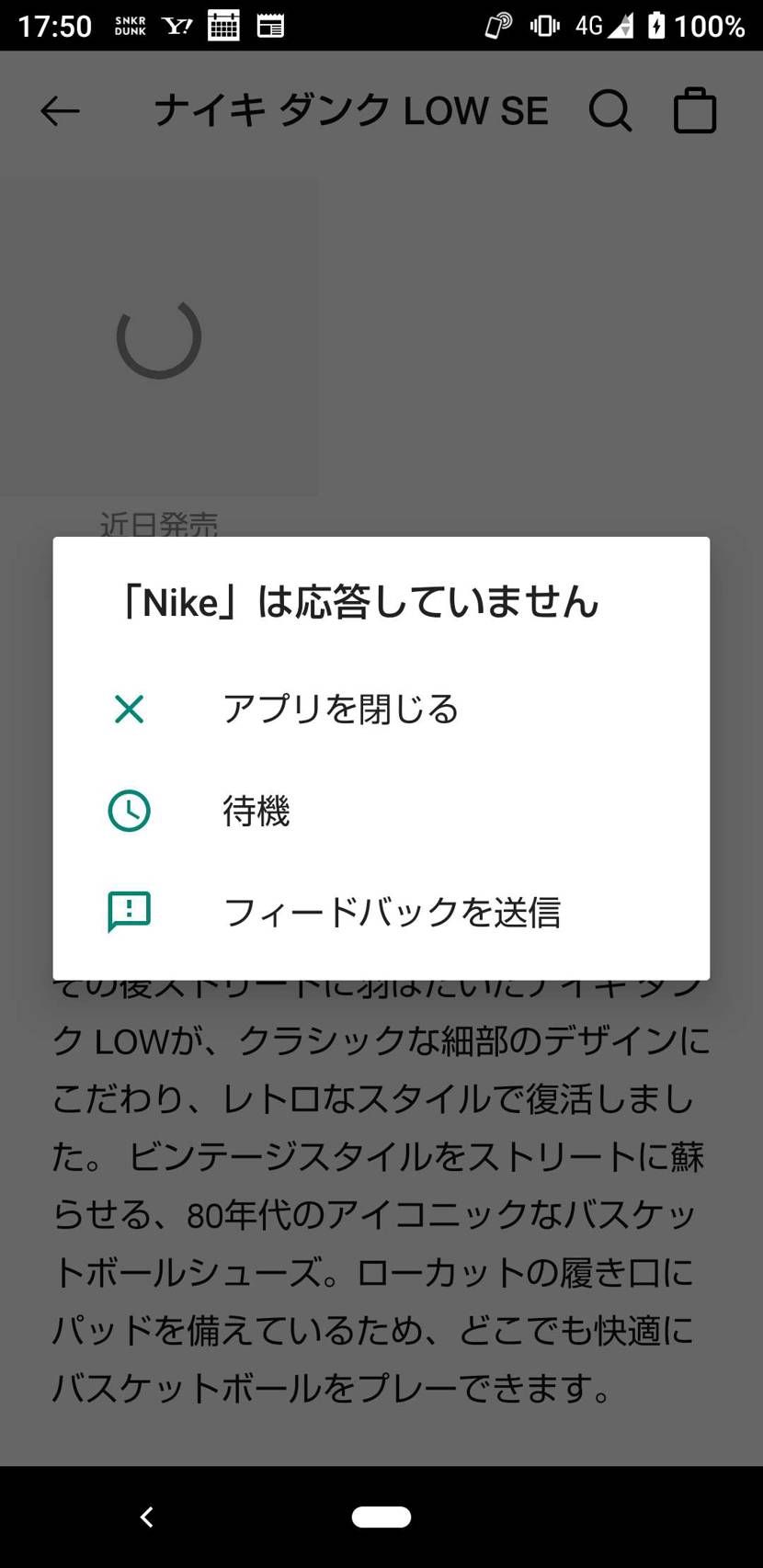Tap the feedback speech bubble icon

coord(129,912)
